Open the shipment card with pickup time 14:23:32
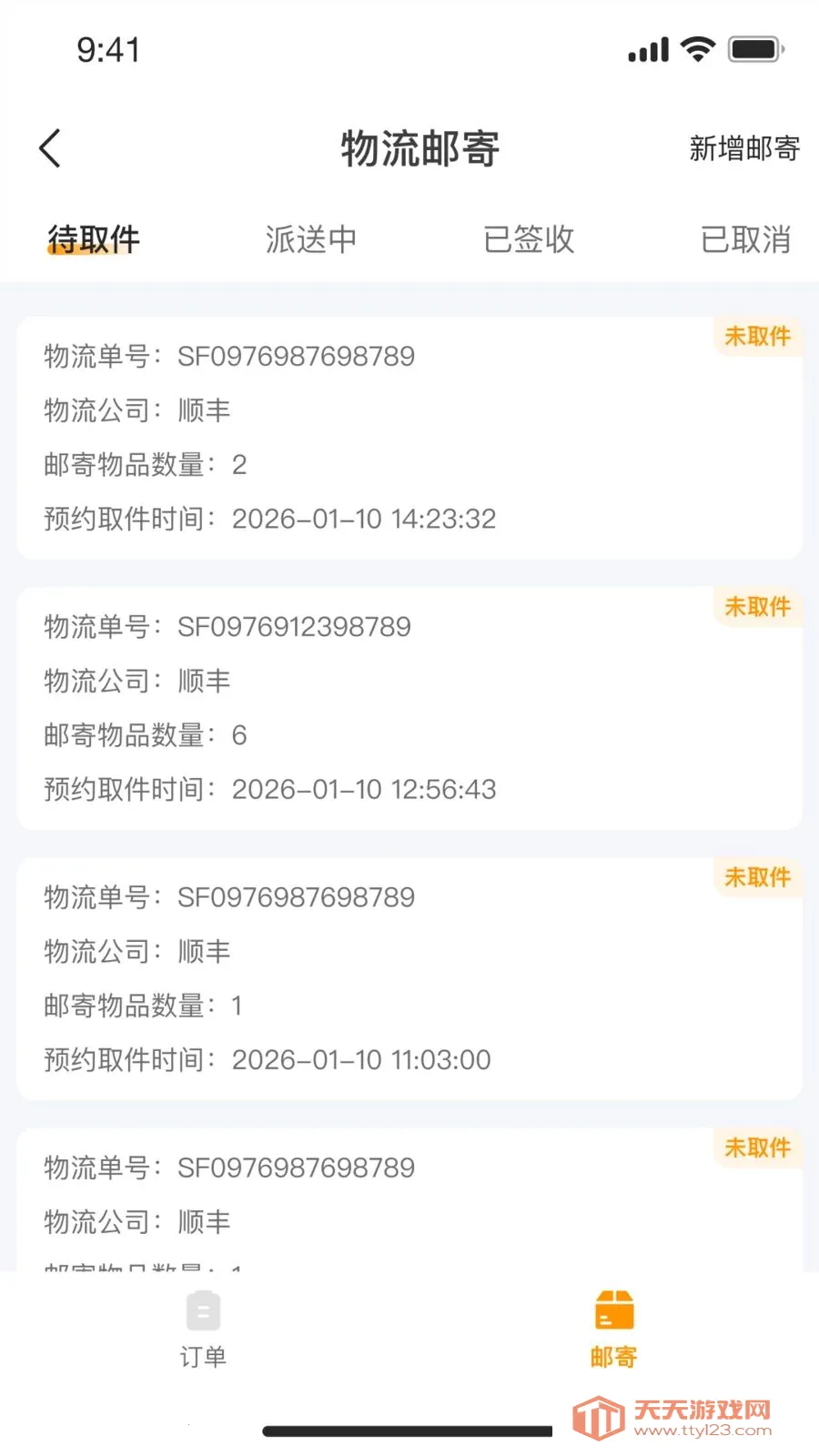Viewport: 819px width, 1456px height. click(409, 438)
